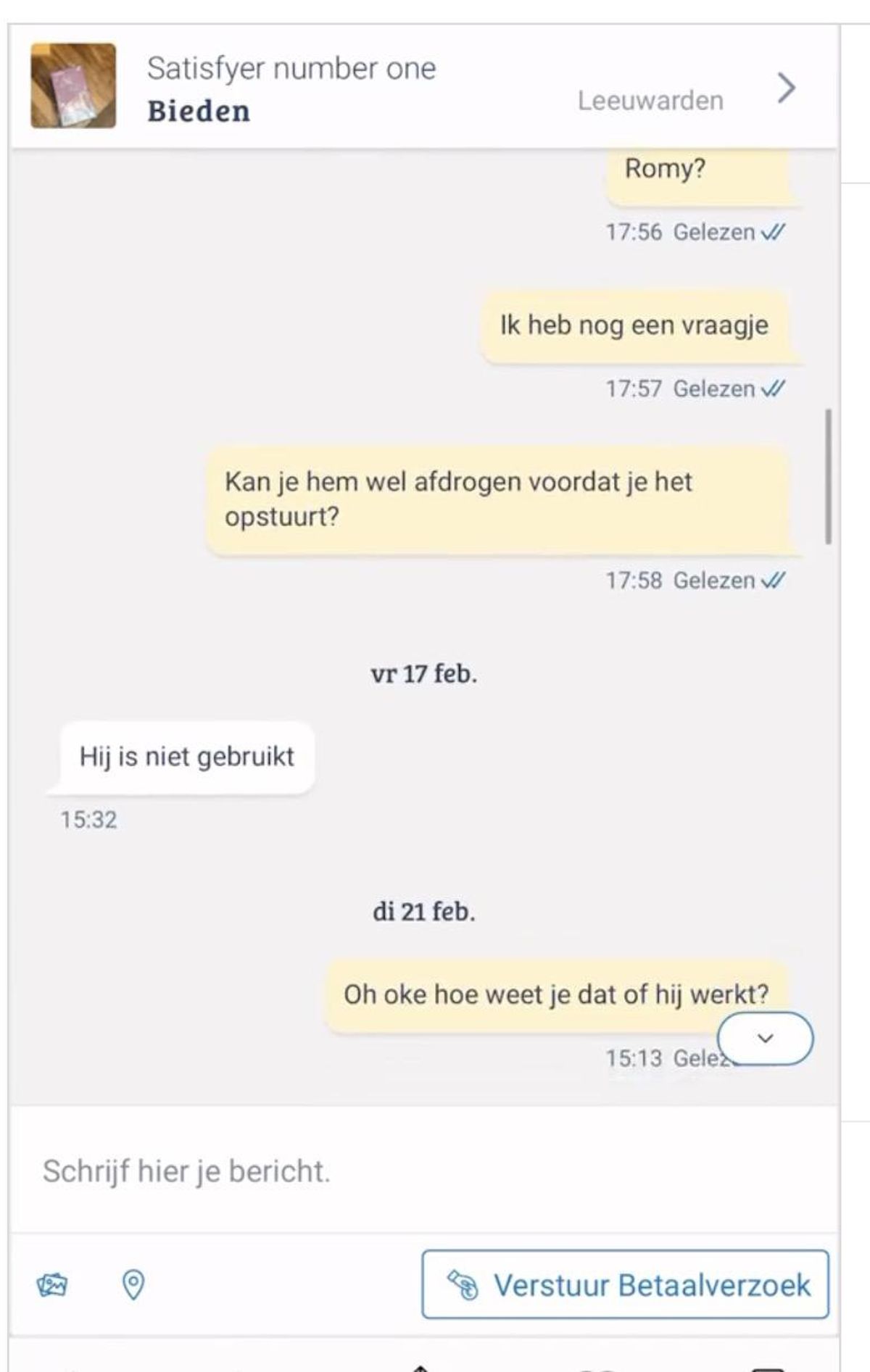Tap the listing photo thumbnail
Viewport: 870px width, 1372px height.
coord(73,86)
